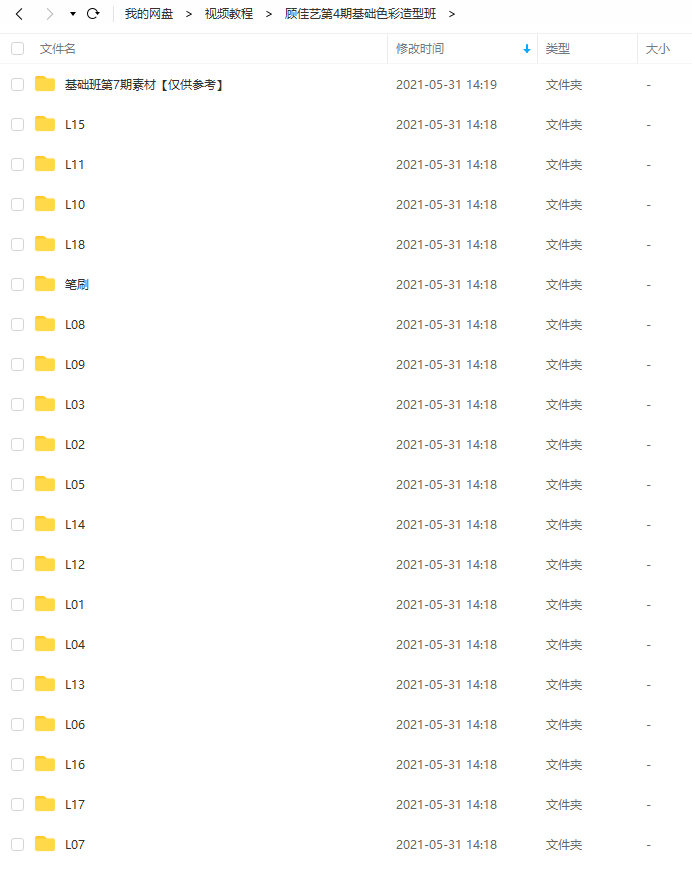
Task: Open folder L12
Action: [75, 565]
